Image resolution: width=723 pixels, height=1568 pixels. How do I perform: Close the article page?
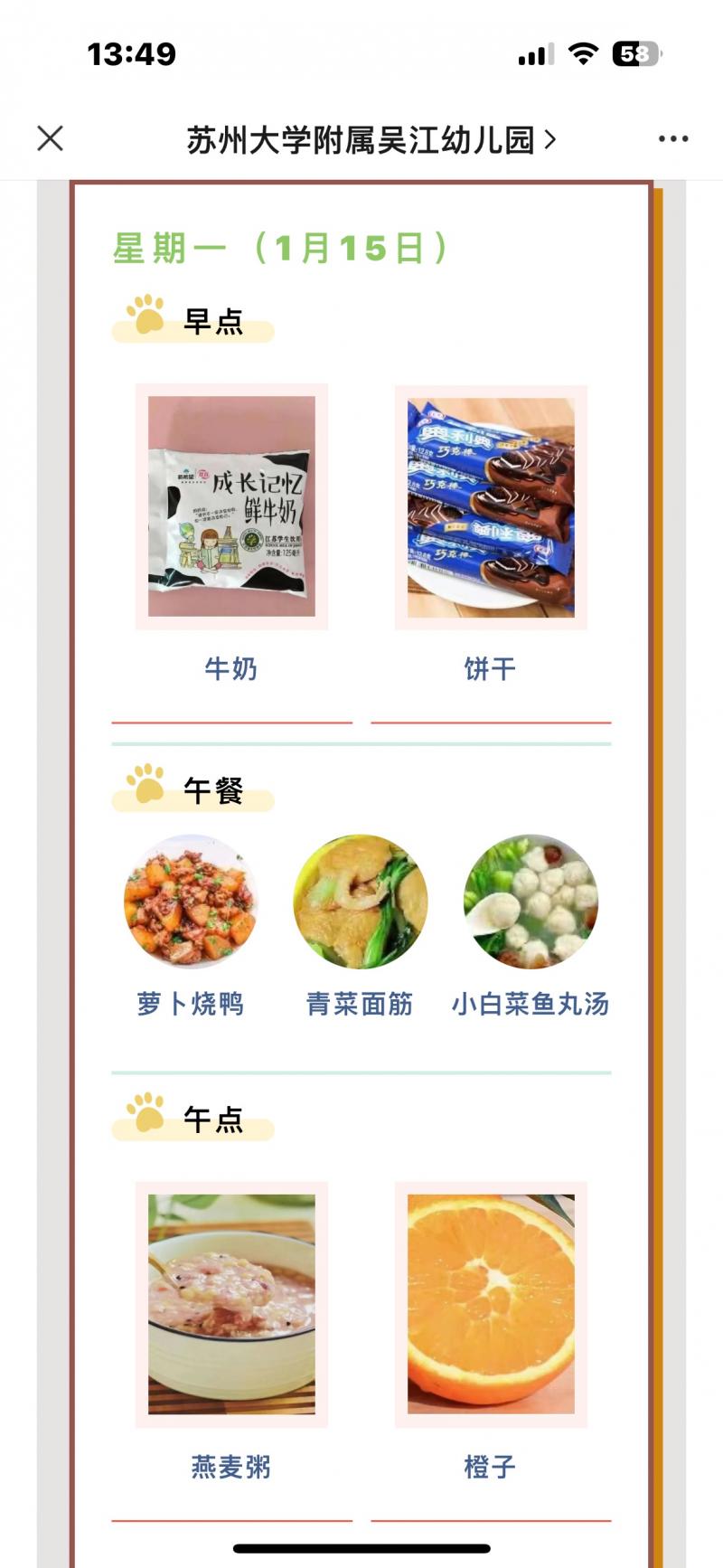point(51,138)
